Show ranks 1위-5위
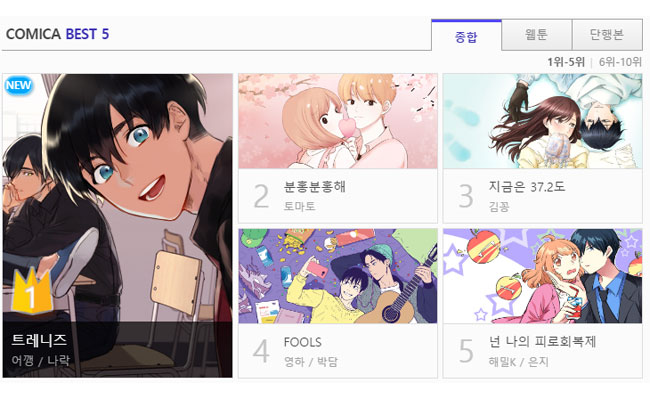Viewport: 650px width, 400px height. (x=566, y=62)
